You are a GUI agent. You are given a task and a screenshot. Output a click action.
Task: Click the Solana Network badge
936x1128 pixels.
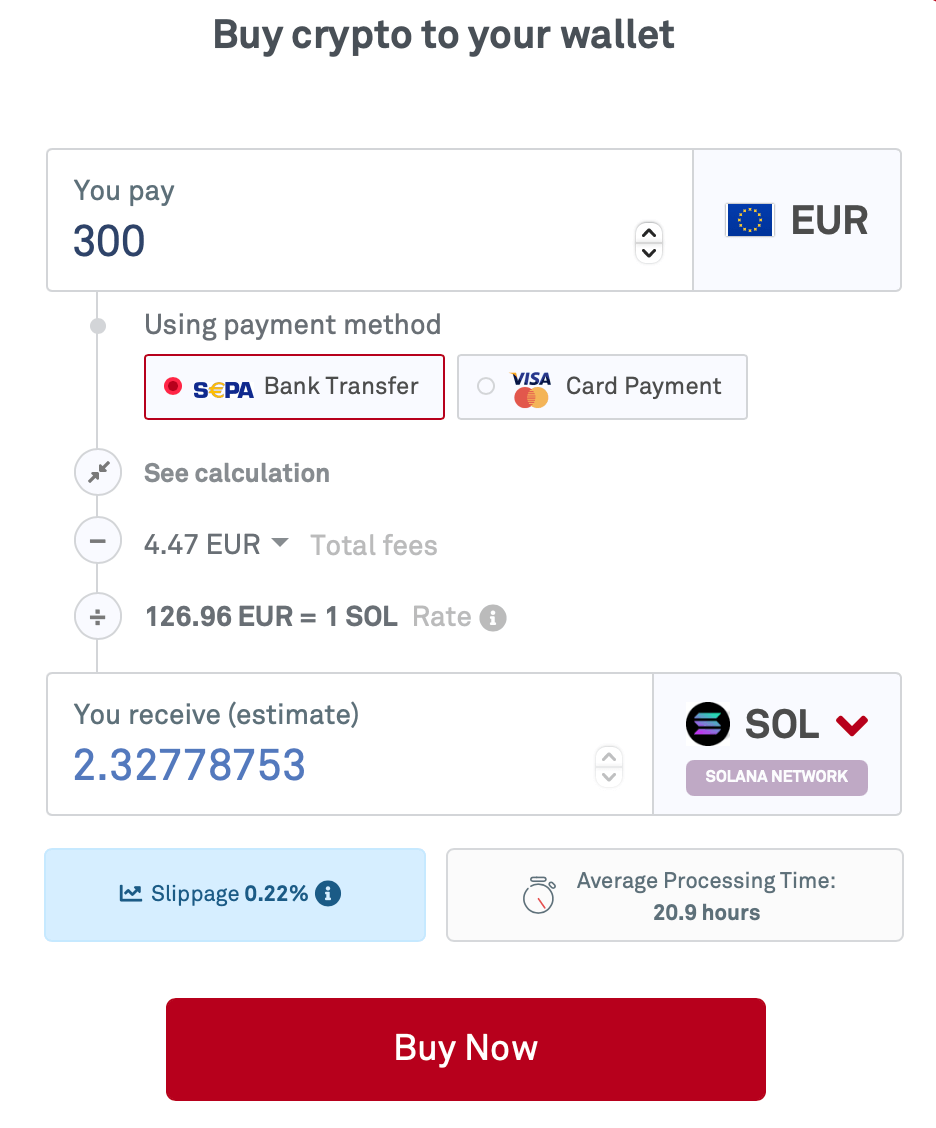click(x=777, y=777)
